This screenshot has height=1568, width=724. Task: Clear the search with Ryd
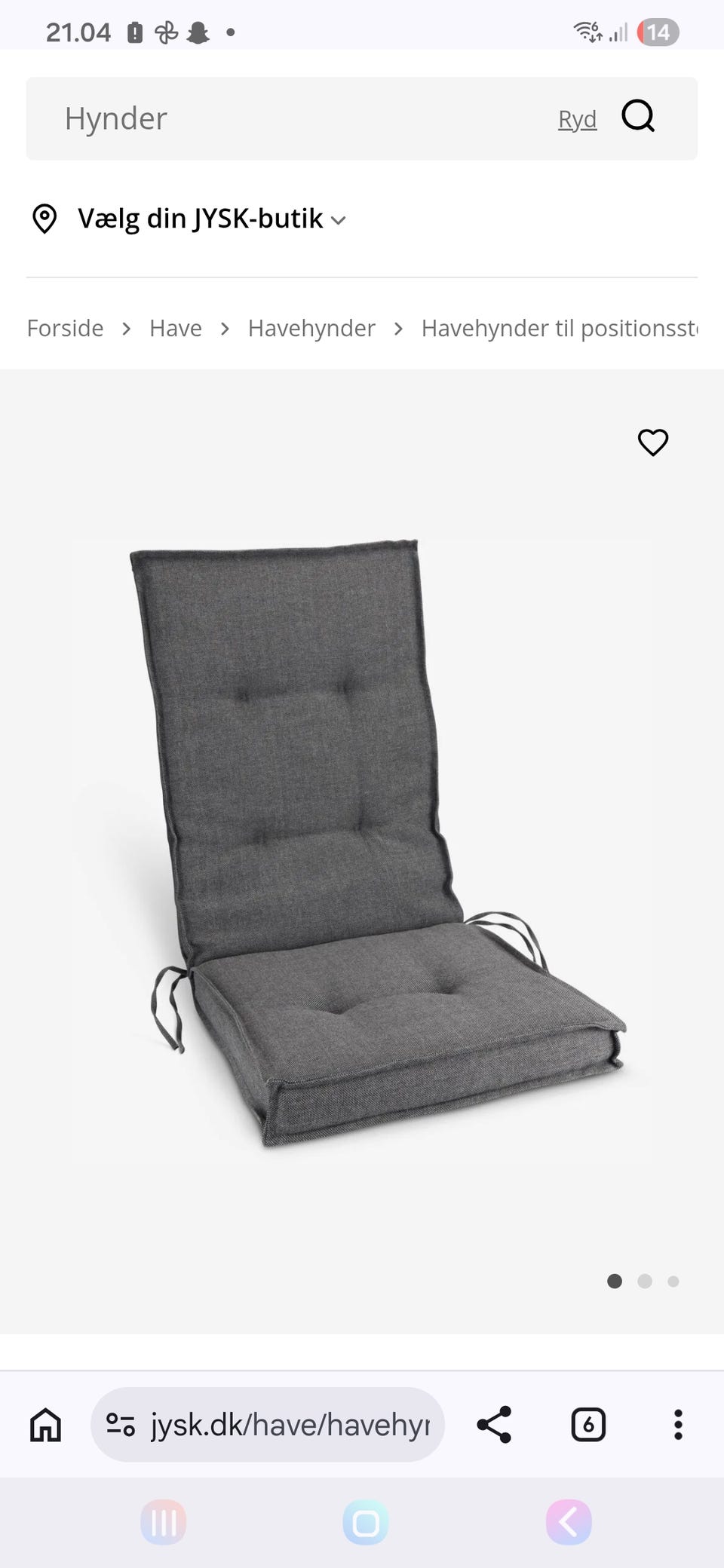coord(577,119)
